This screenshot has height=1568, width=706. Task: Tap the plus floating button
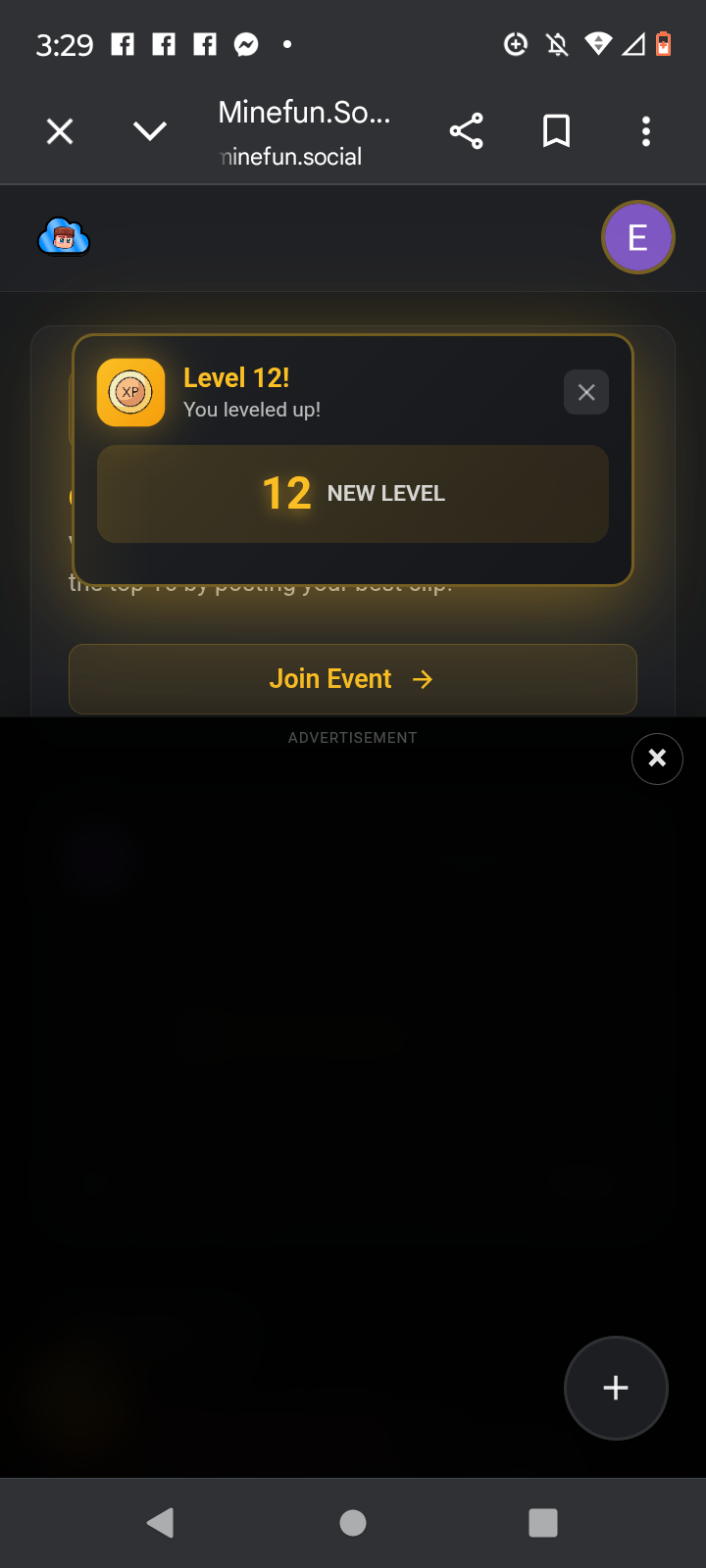pyautogui.click(x=616, y=1388)
